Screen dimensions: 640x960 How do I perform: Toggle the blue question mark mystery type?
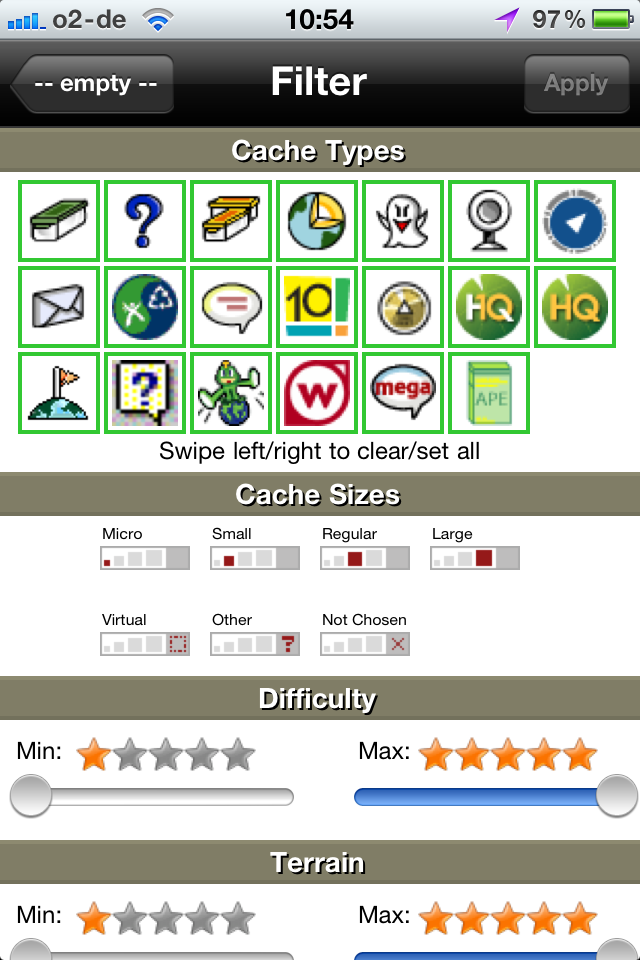(x=145, y=221)
